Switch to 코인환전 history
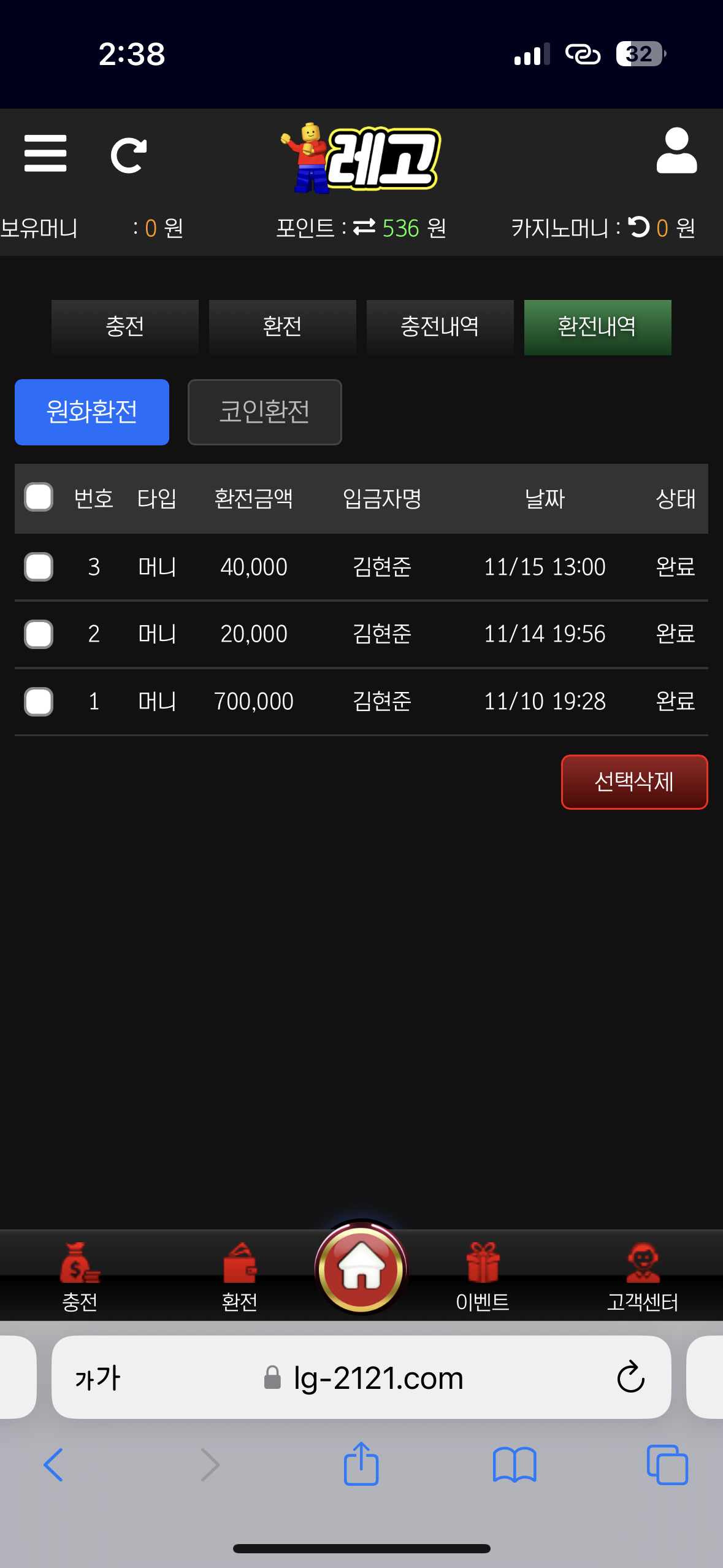The height and width of the screenshot is (1568, 723). 264,412
